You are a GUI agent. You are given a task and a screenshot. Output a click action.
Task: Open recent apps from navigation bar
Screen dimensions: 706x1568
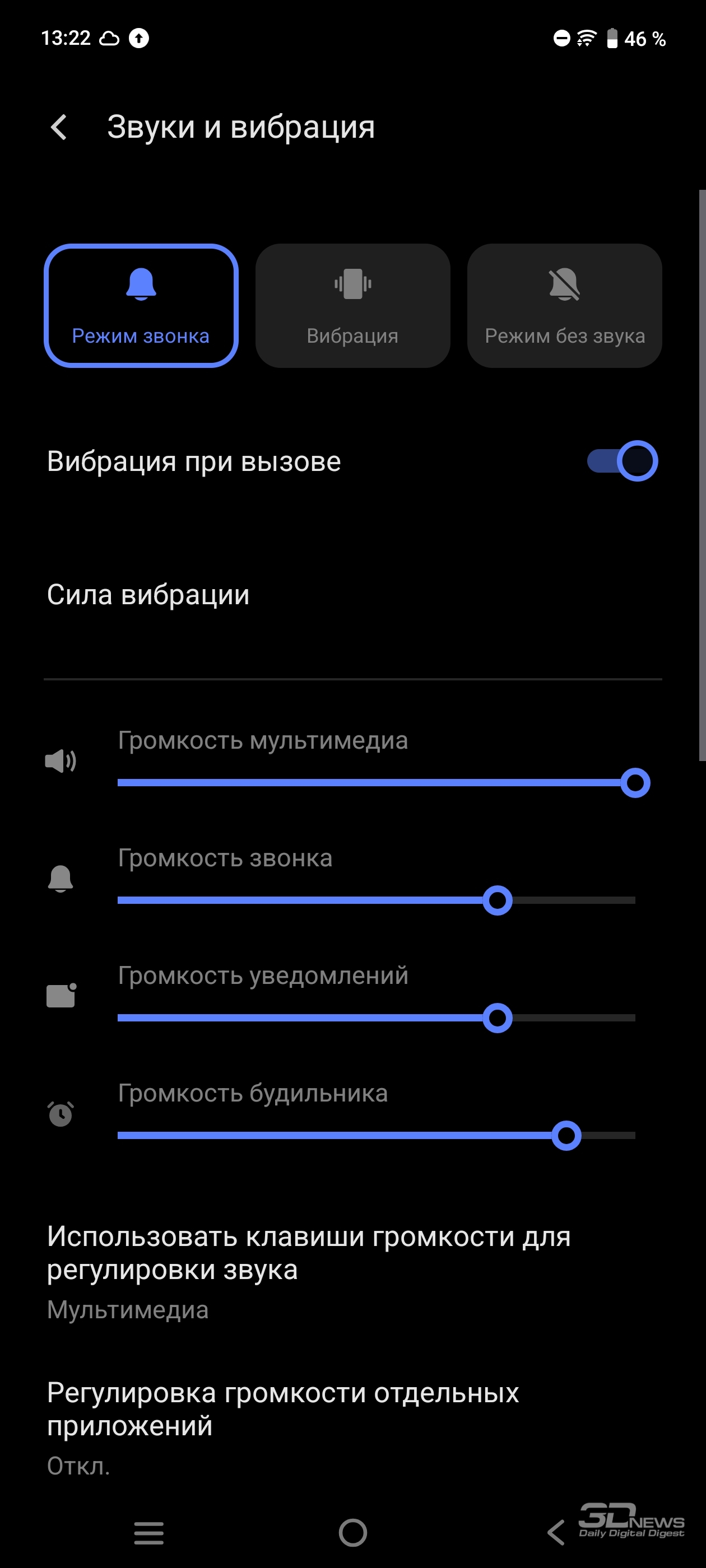pyautogui.click(x=148, y=1533)
